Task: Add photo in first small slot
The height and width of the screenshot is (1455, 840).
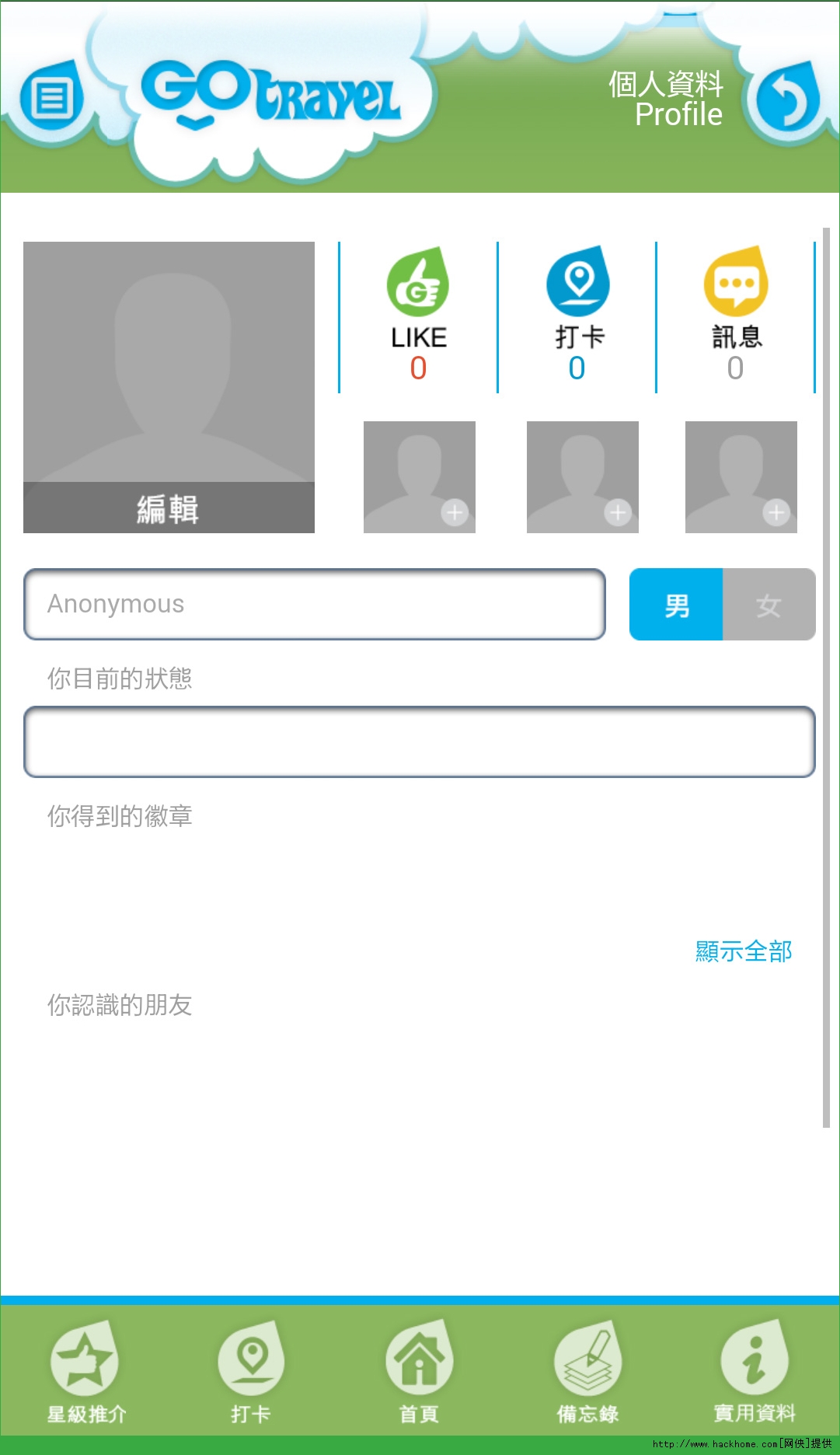Action: point(420,477)
